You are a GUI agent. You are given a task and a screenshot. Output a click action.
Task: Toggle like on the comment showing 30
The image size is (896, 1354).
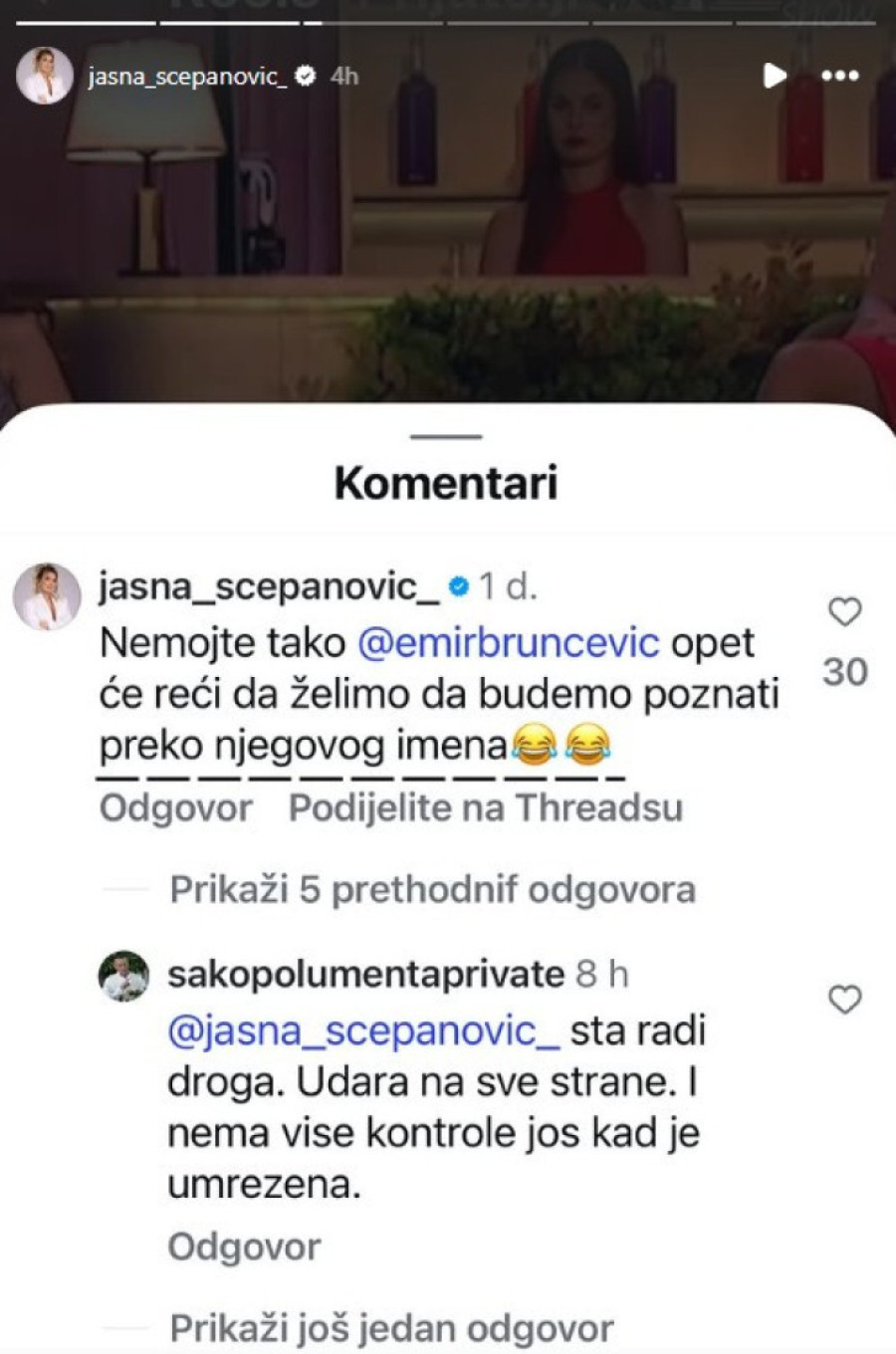click(x=845, y=674)
